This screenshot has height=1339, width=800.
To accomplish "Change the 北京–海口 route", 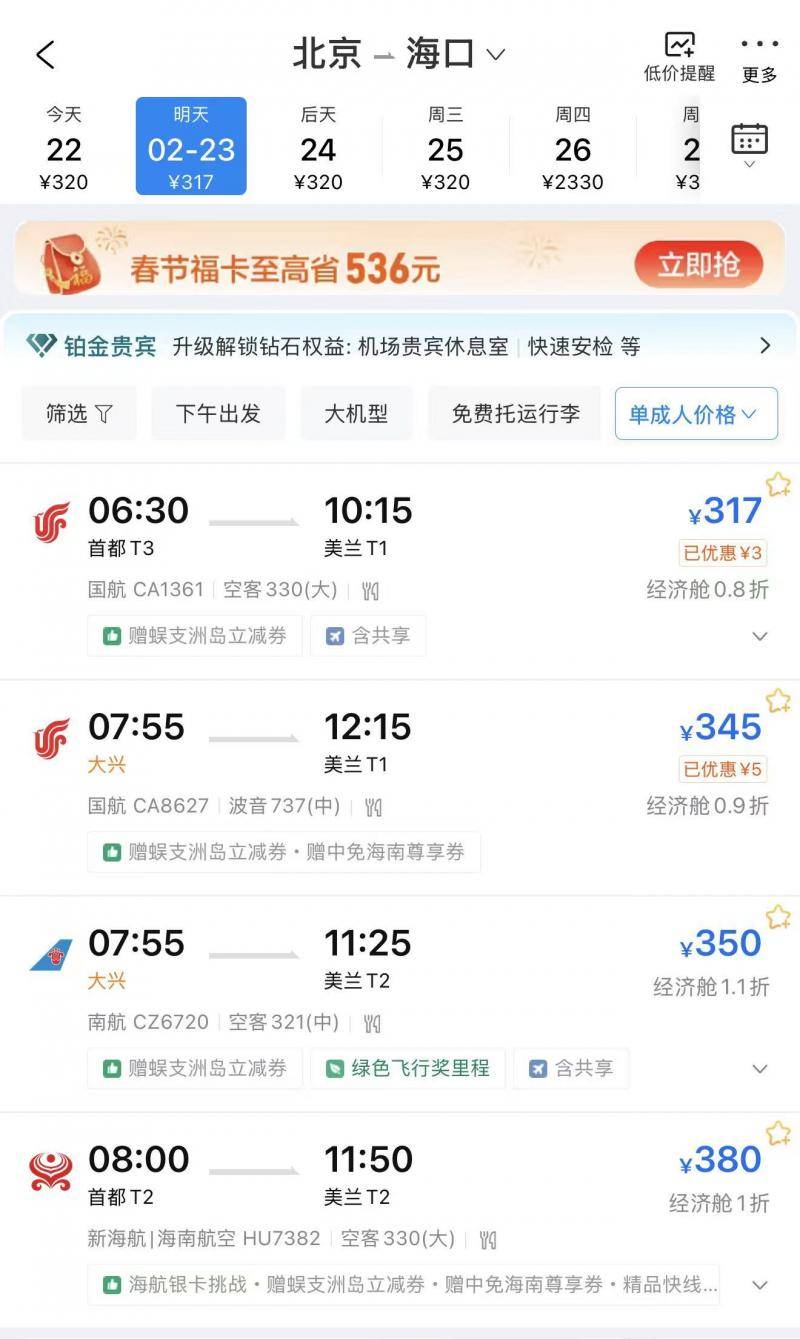I will [x=398, y=54].
